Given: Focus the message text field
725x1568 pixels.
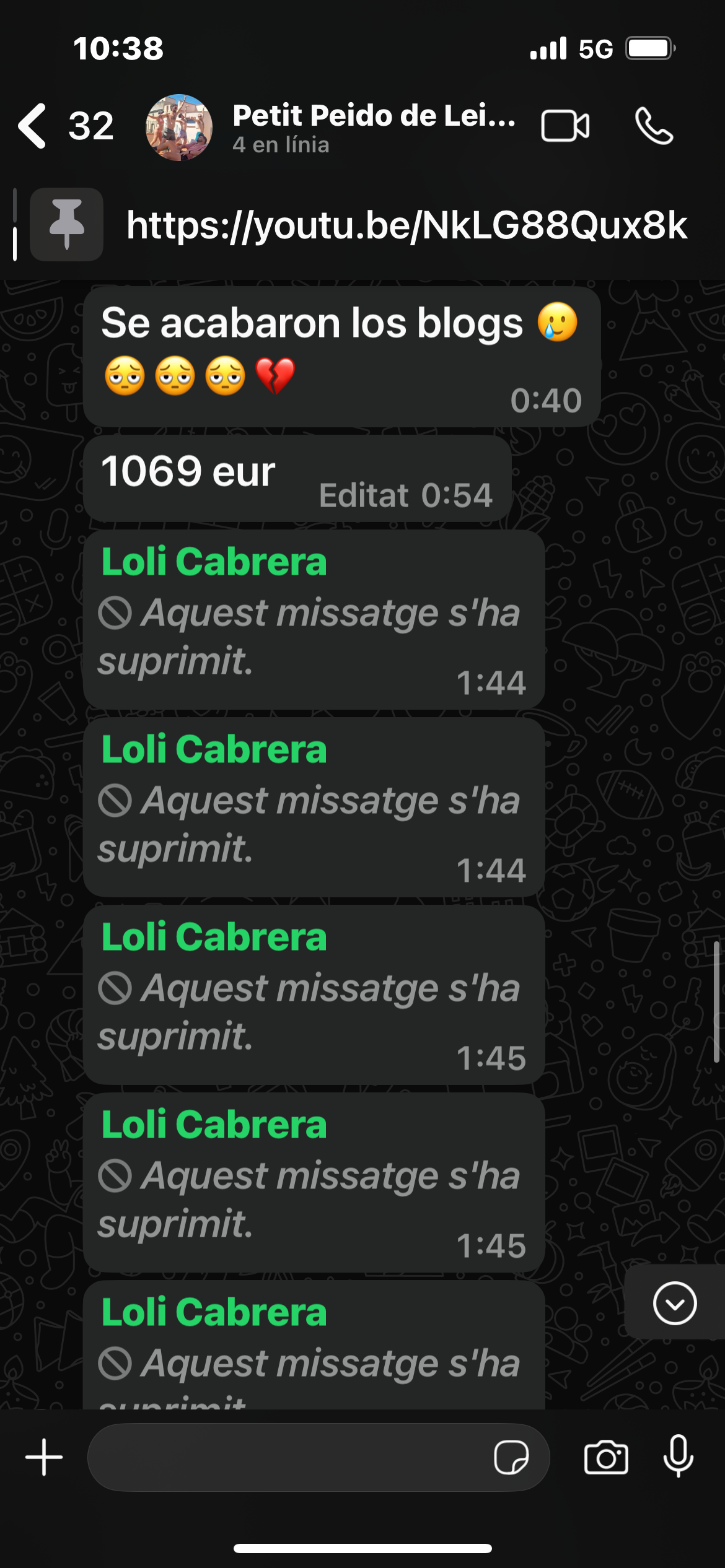Looking at the screenshot, I should [x=285, y=1457].
